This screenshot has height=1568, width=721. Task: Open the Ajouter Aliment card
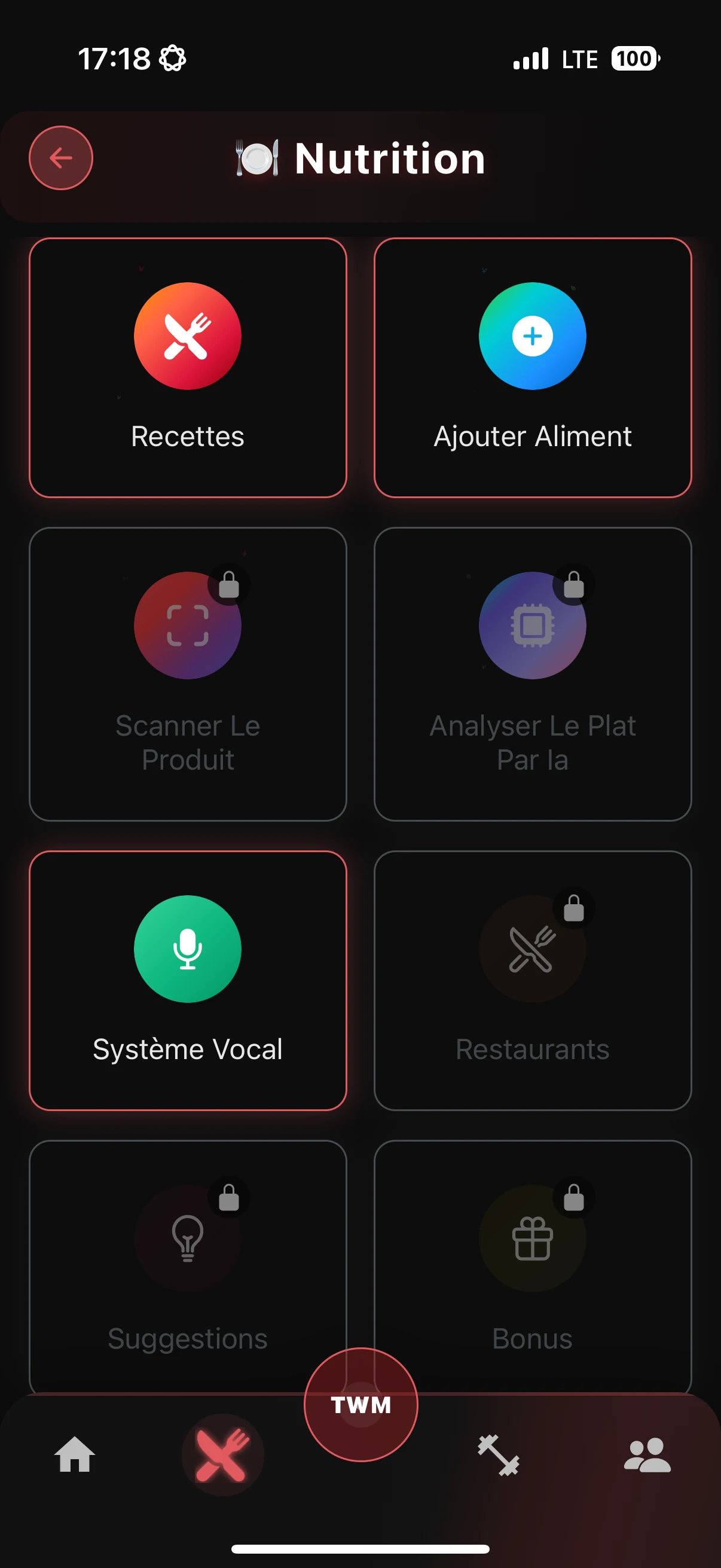click(x=533, y=368)
